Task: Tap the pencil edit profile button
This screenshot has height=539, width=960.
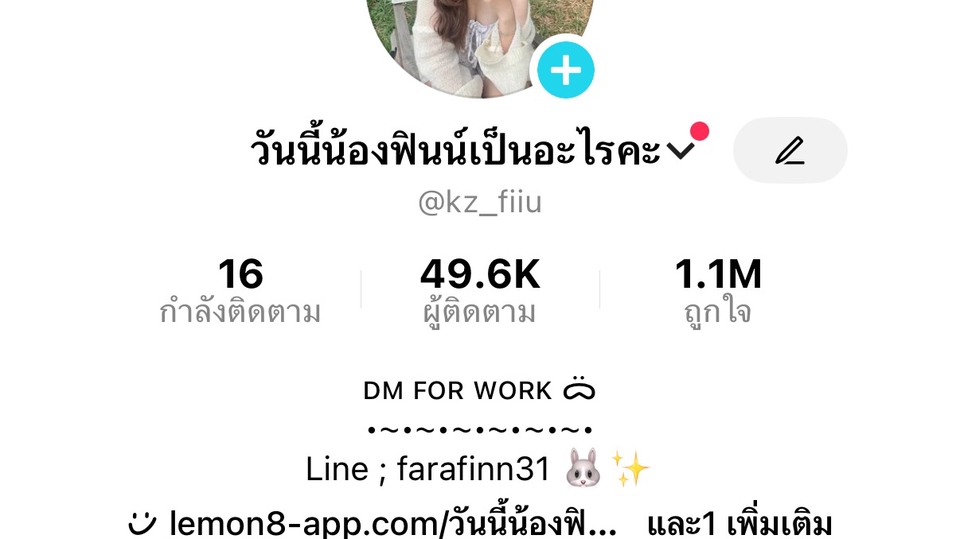Action: pos(790,151)
